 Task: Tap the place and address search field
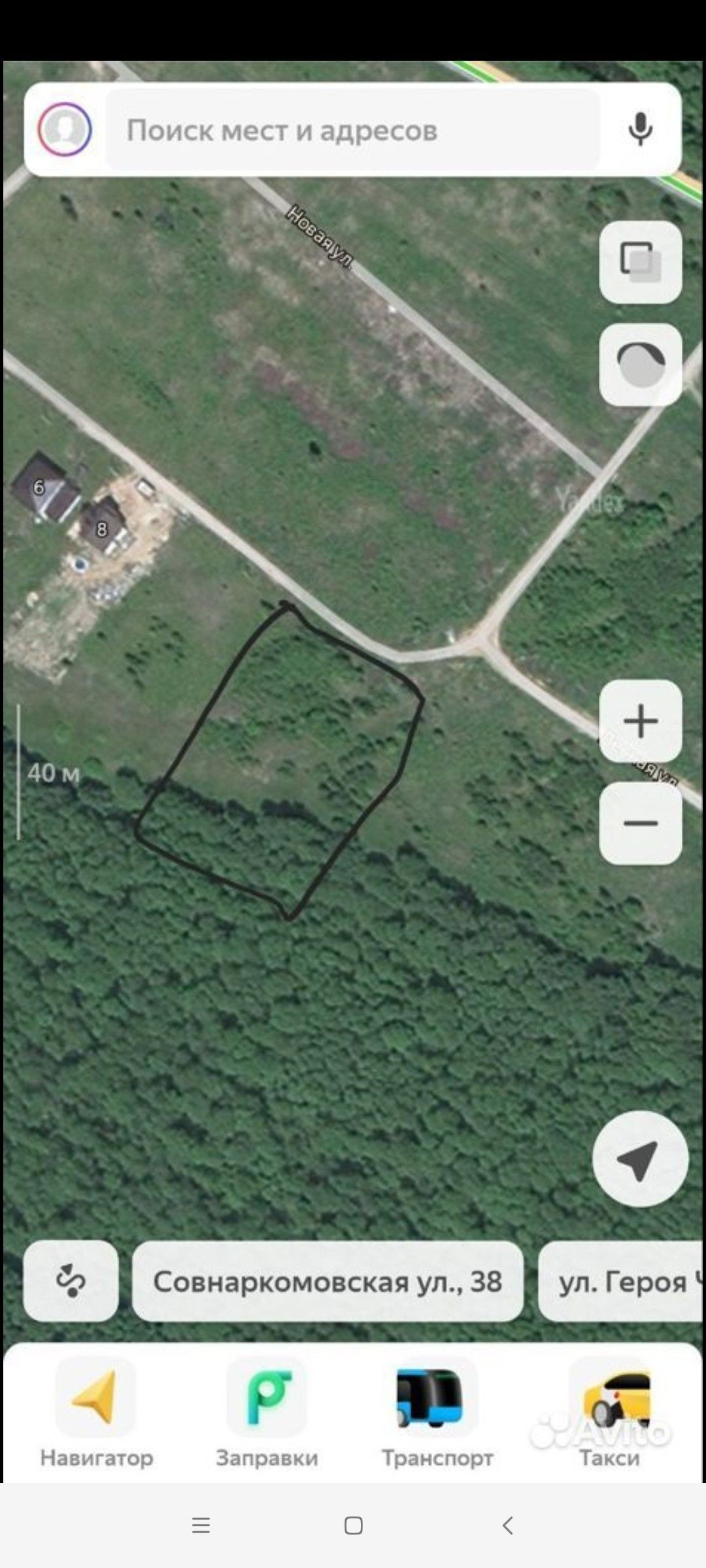353,130
